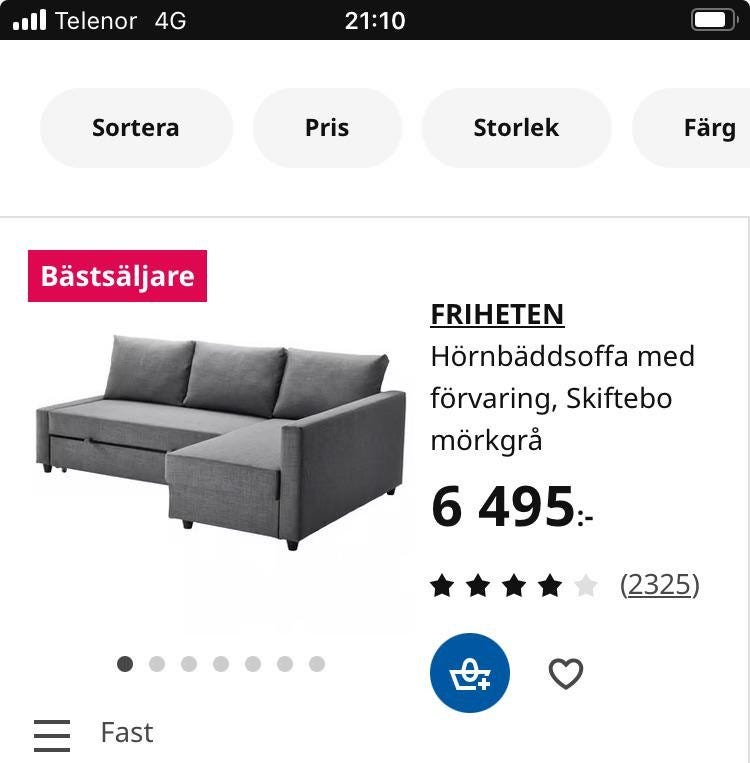Tap the active first carousel dot
This screenshot has width=750, height=763.
125,663
